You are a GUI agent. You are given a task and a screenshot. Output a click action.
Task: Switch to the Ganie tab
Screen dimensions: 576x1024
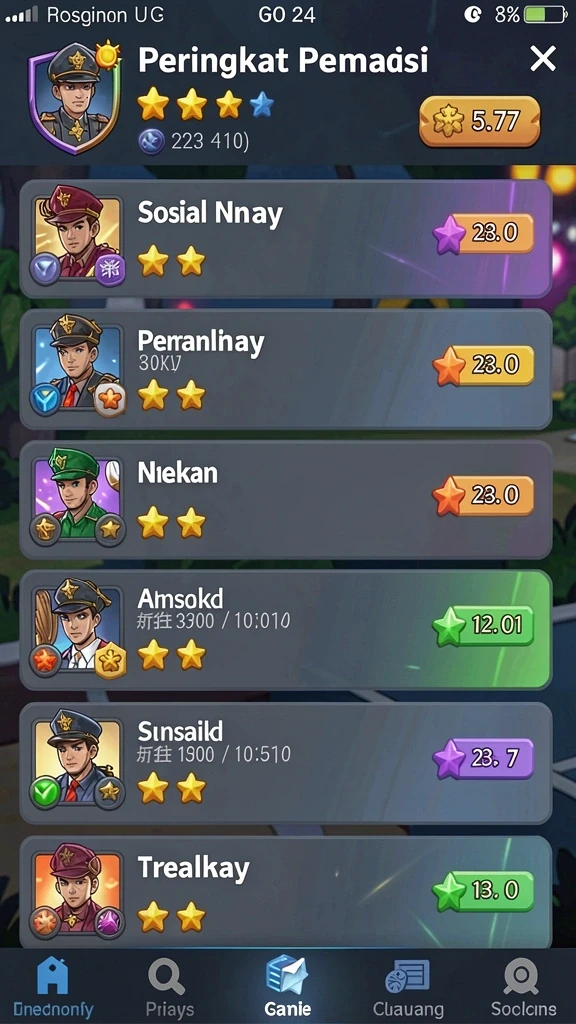pos(287,987)
